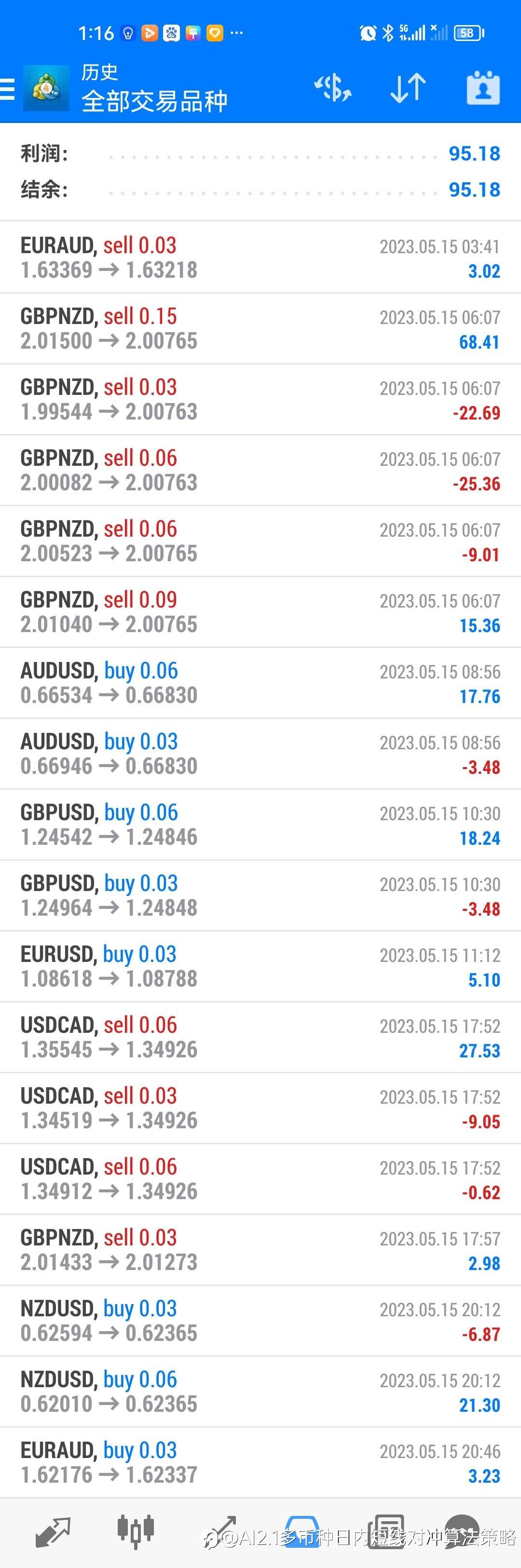Image resolution: width=521 pixels, height=1568 pixels.
Task: Switch to the candlestick Chart tab
Action: (135, 1531)
